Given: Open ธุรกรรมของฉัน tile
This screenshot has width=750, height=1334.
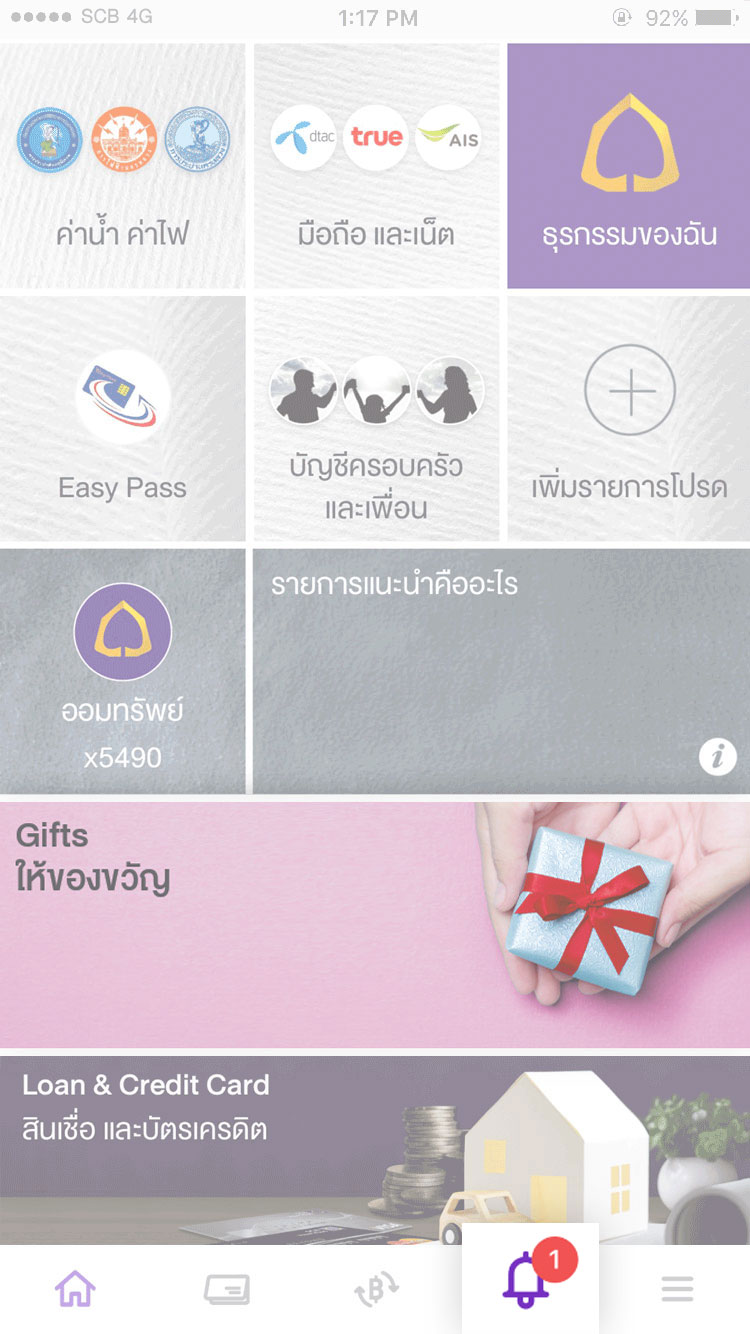Looking at the screenshot, I should pos(629,166).
